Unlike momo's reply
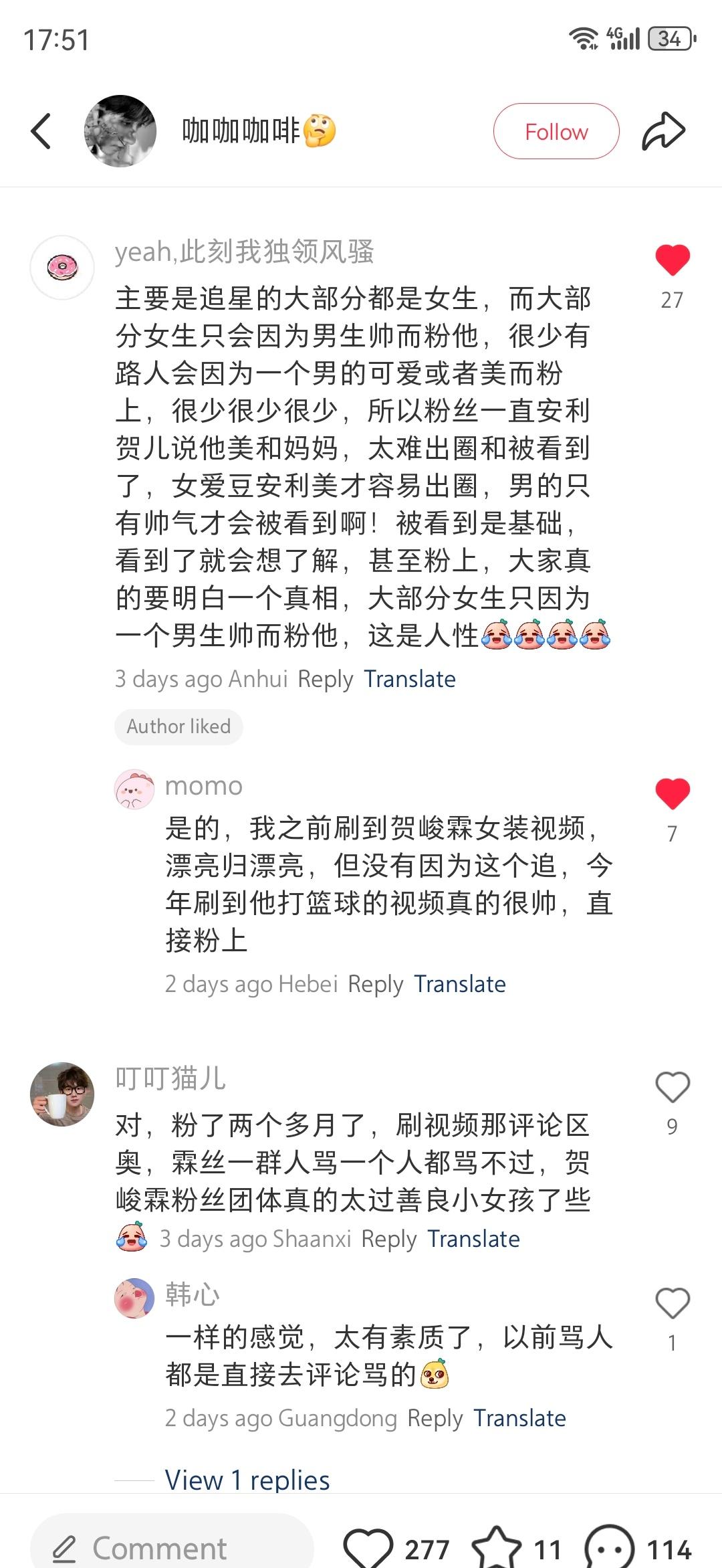 (672, 794)
